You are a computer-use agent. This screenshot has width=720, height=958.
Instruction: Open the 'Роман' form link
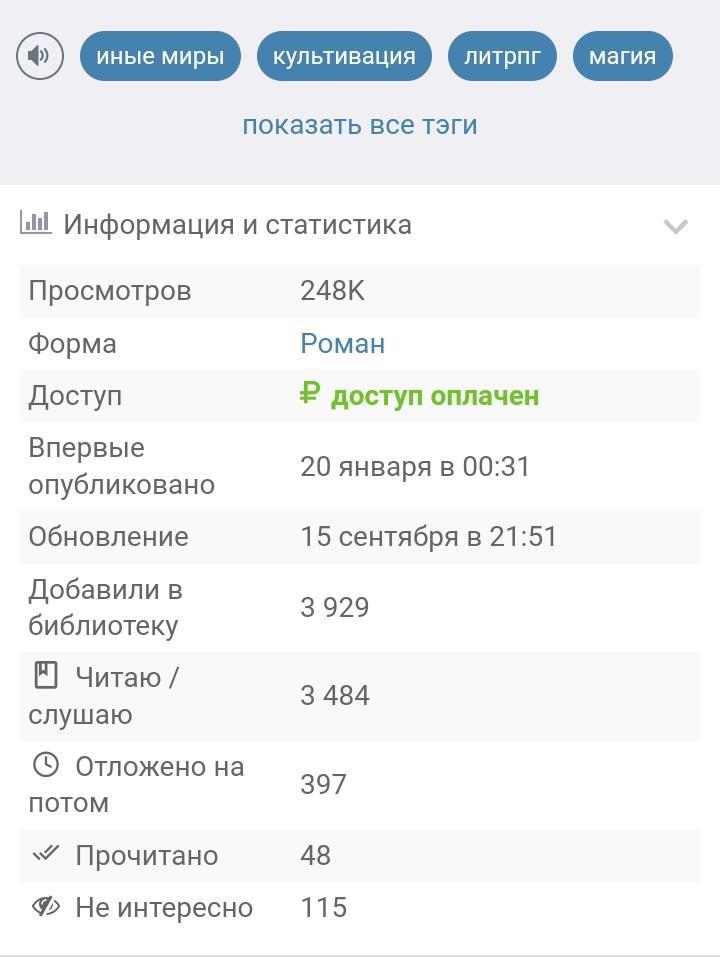tap(343, 344)
